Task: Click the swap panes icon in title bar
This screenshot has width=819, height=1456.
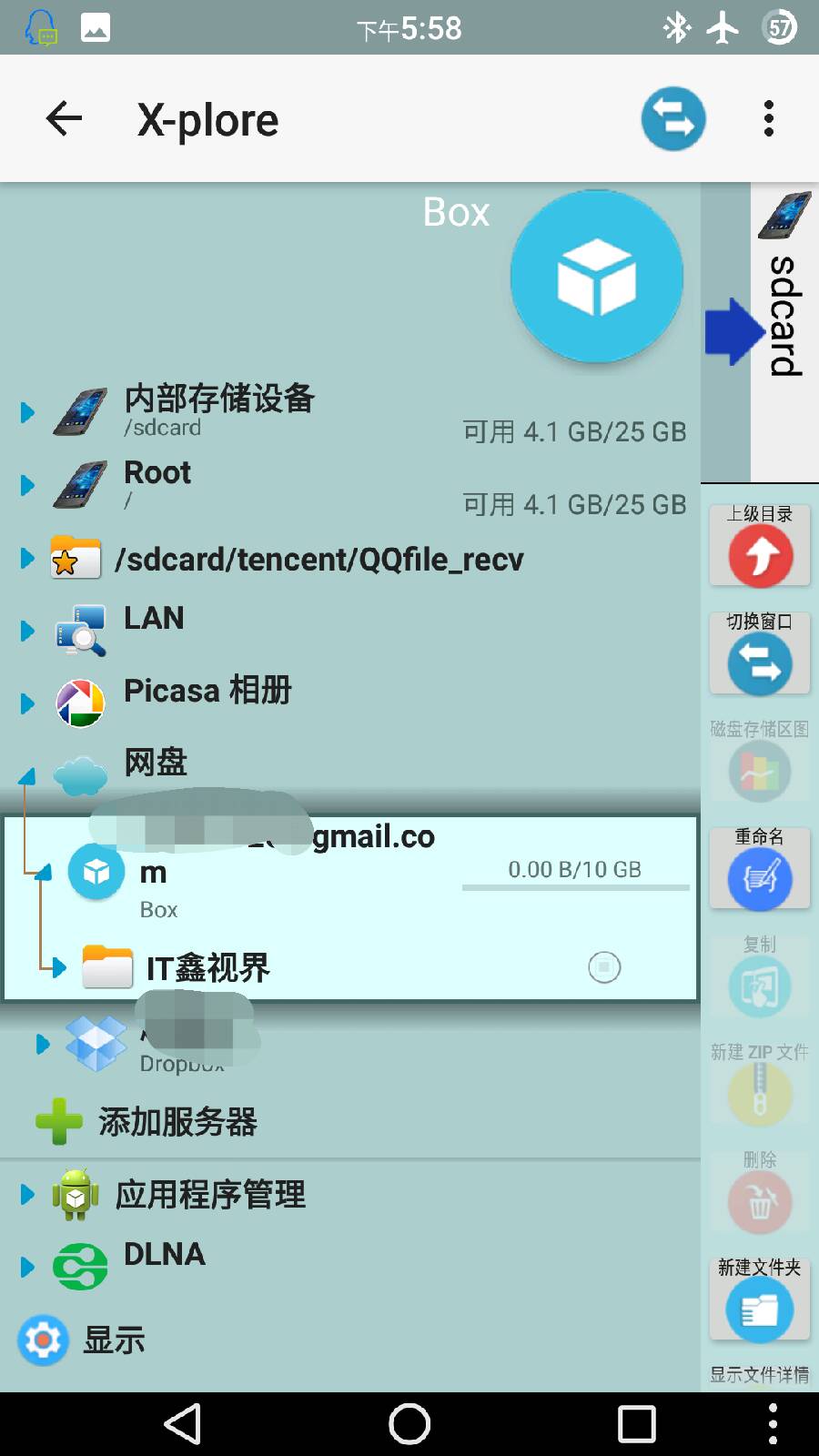Action: pyautogui.click(x=672, y=118)
